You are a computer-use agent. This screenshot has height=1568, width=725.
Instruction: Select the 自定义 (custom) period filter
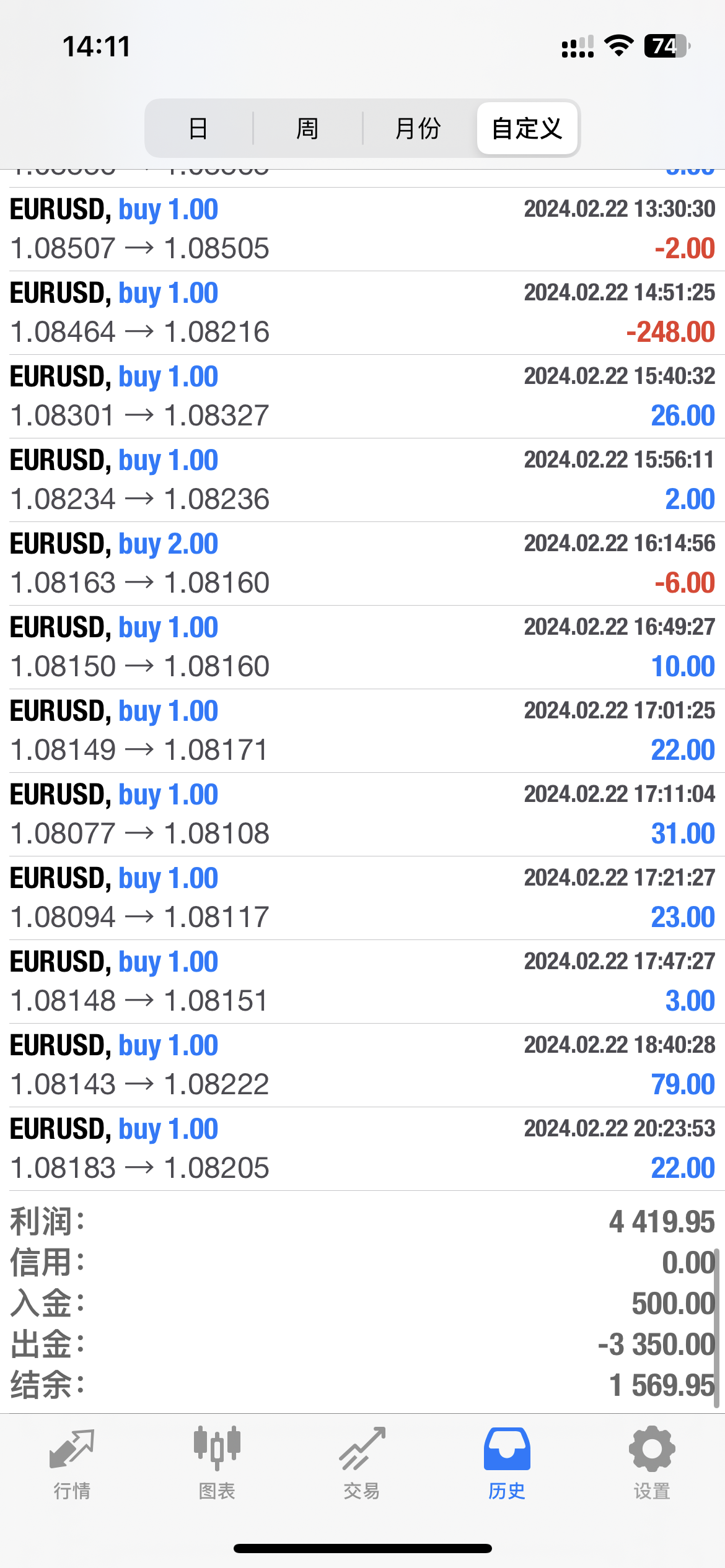coord(527,129)
